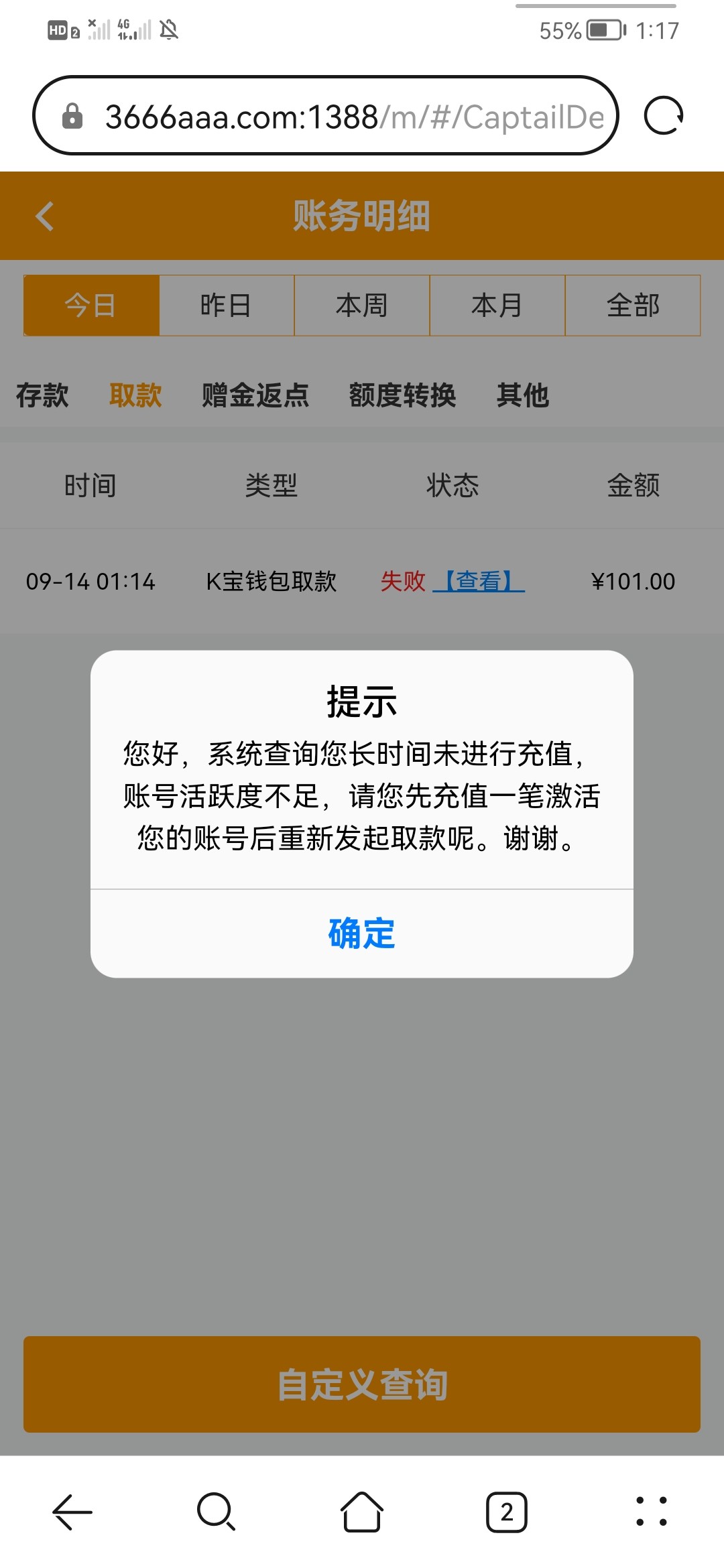Click the lock icon in the address bar
The width and height of the screenshot is (724, 1568).
[72, 115]
